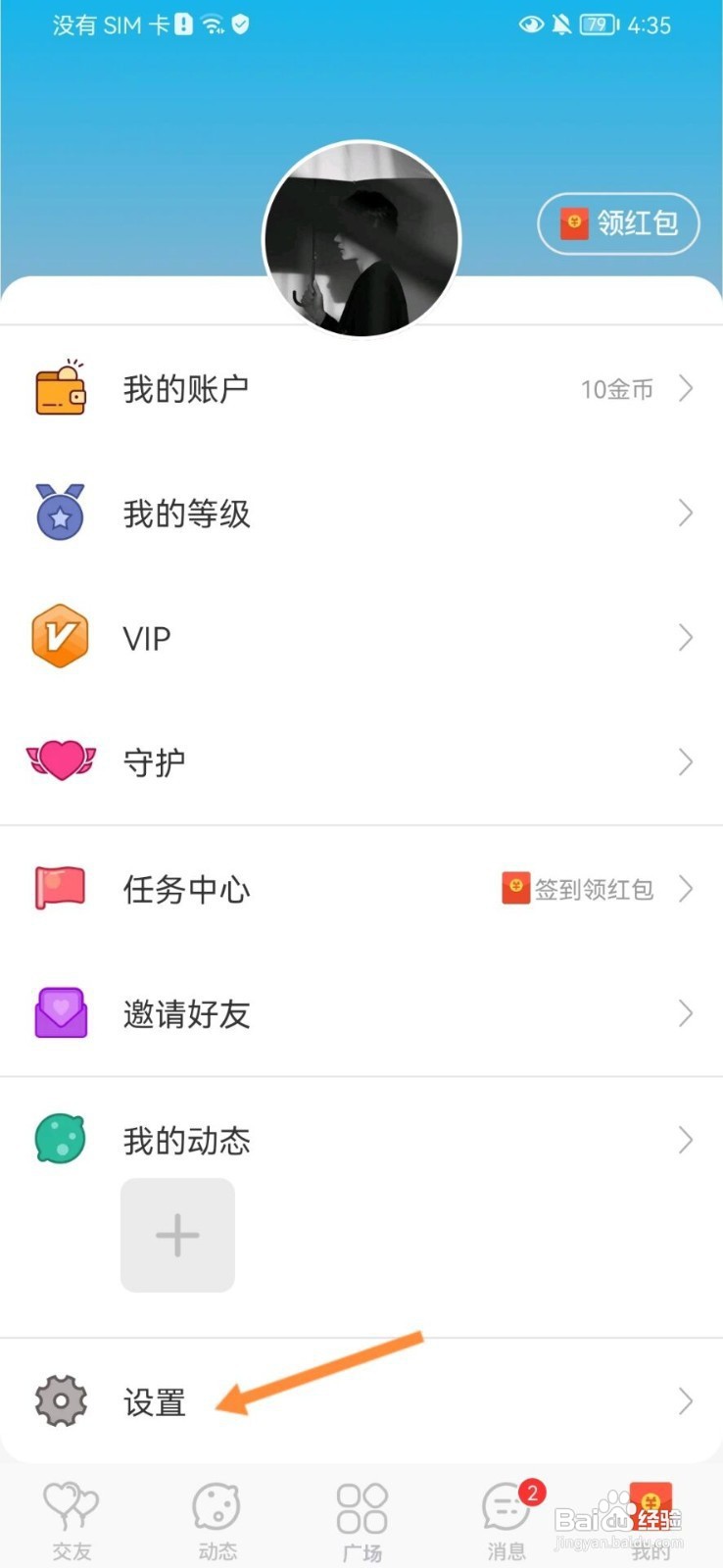723x1568 pixels.
Task: Open 守护 row
Action: click(361, 762)
